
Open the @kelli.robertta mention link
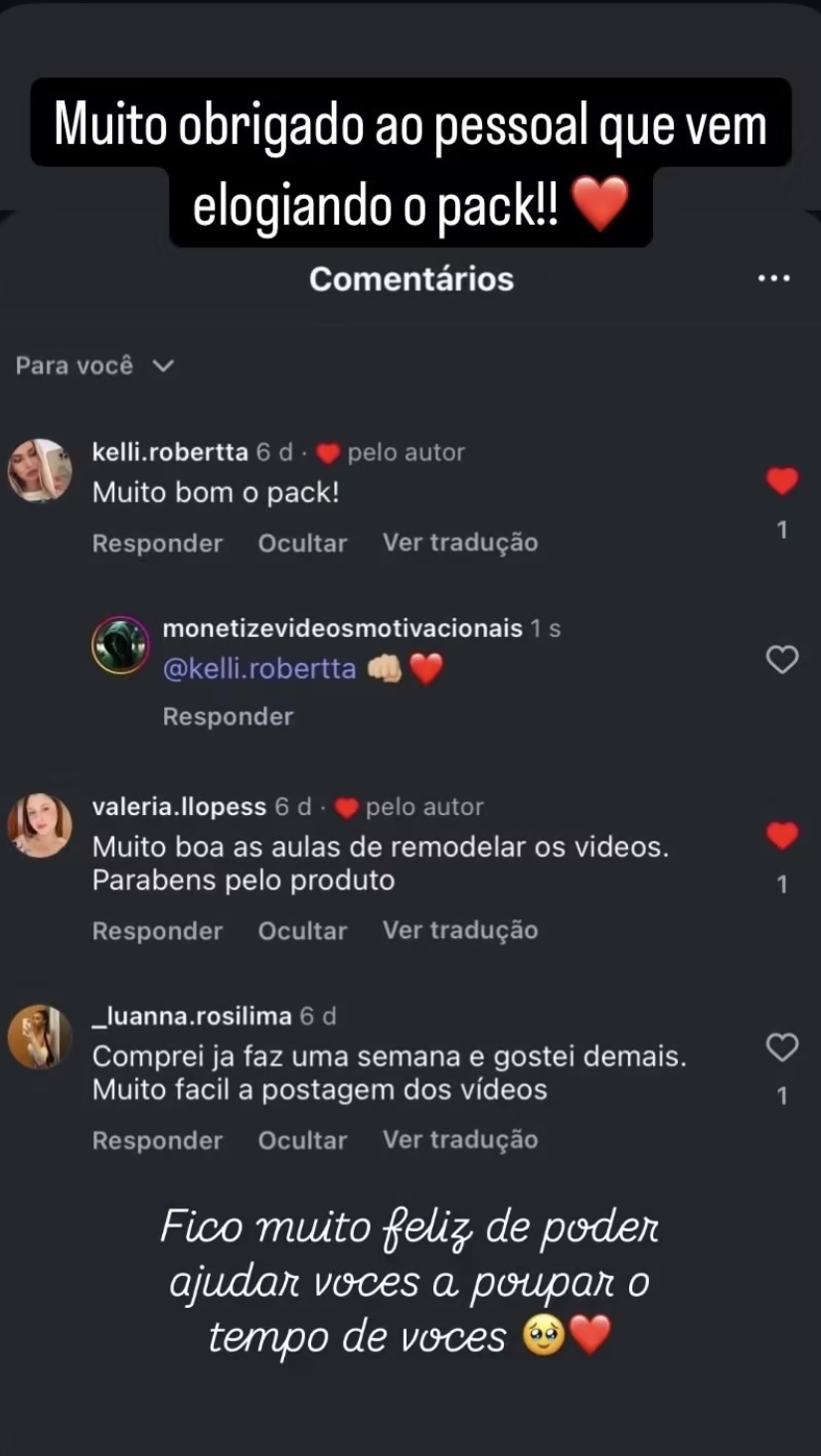pyautogui.click(x=260, y=667)
